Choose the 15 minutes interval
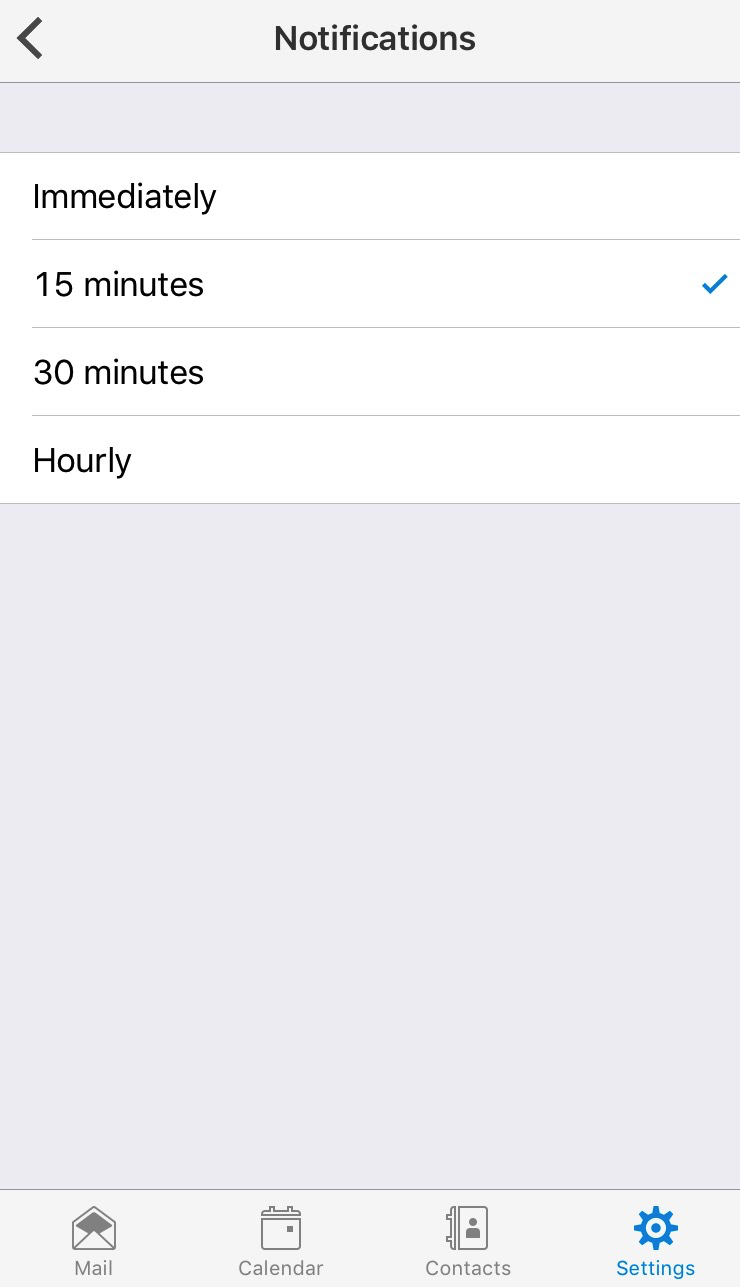Image resolution: width=740 pixels, height=1287 pixels. click(x=370, y=284)
